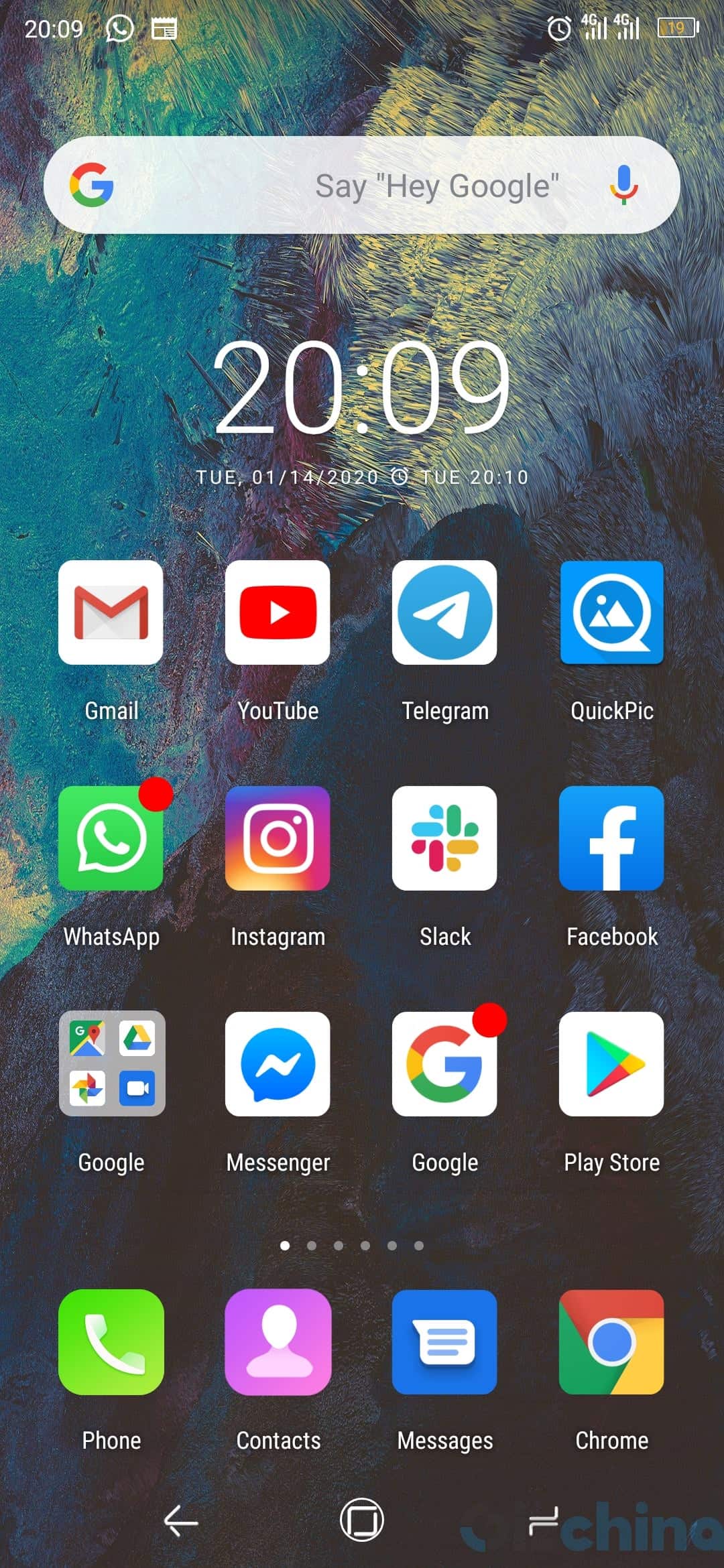Tap the system back button
This screenshot has width=724, height=1568.
(181, 1520)
